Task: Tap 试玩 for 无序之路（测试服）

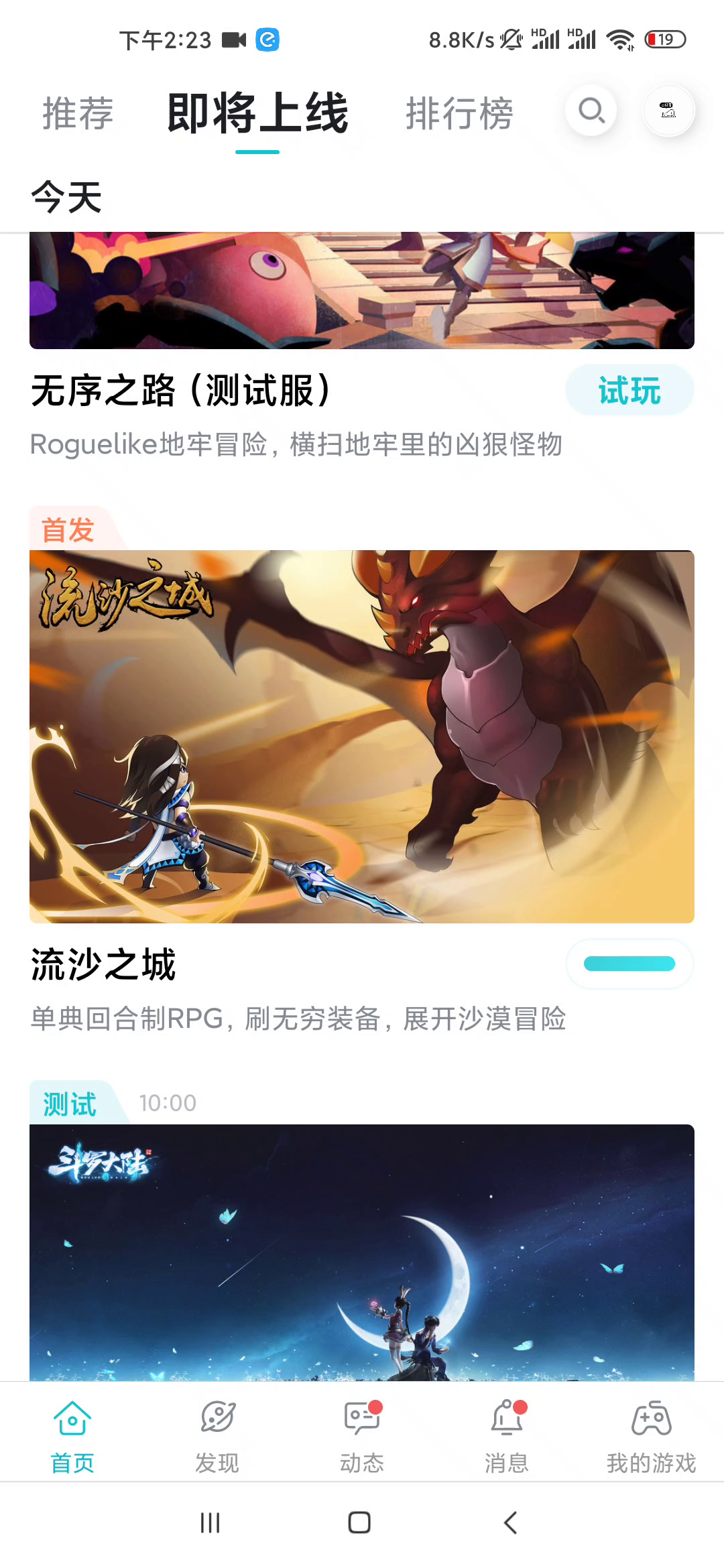Action: click(x=629, y=391)
